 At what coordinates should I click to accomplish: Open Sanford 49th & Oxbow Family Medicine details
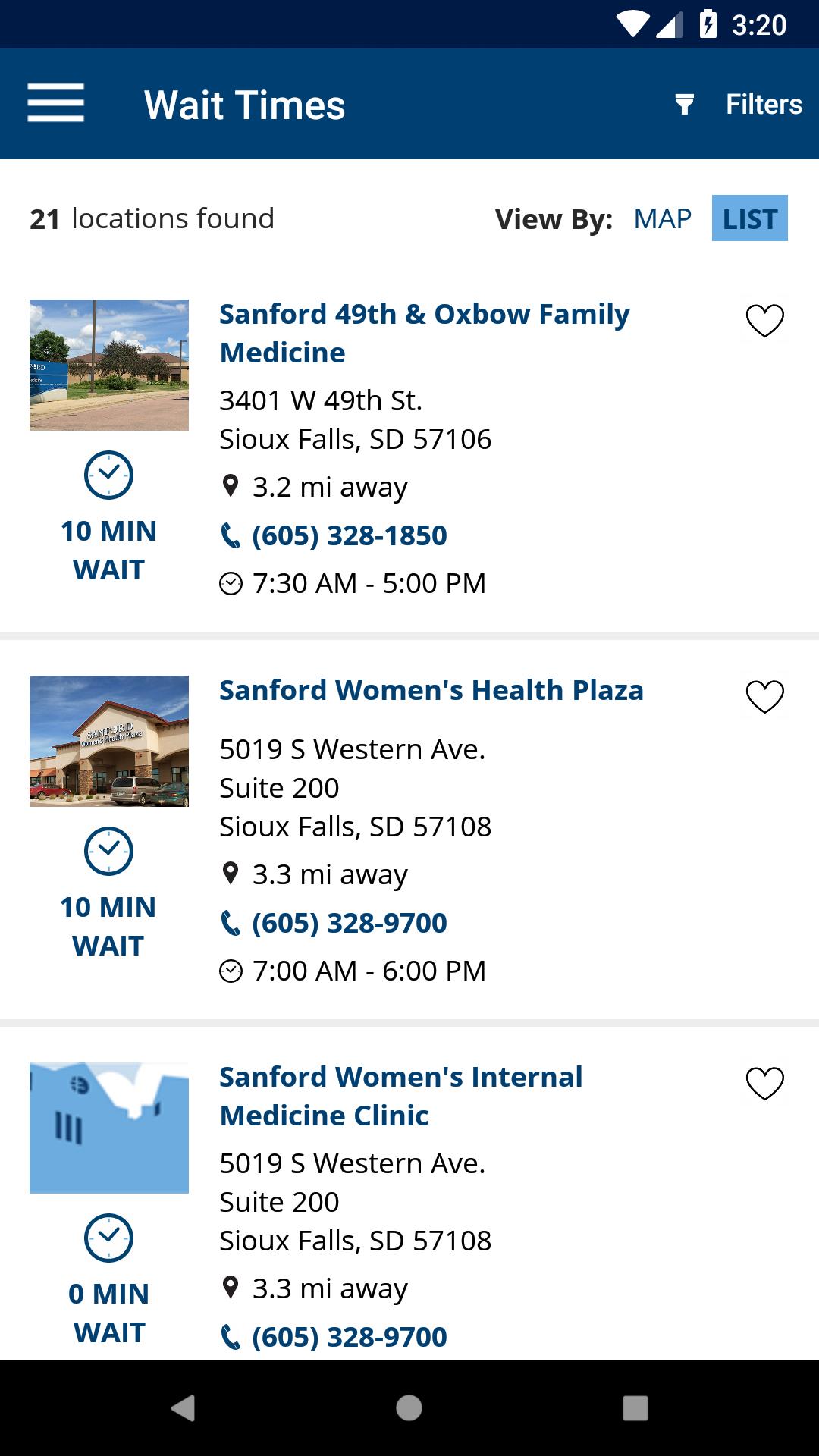(425, 333)
